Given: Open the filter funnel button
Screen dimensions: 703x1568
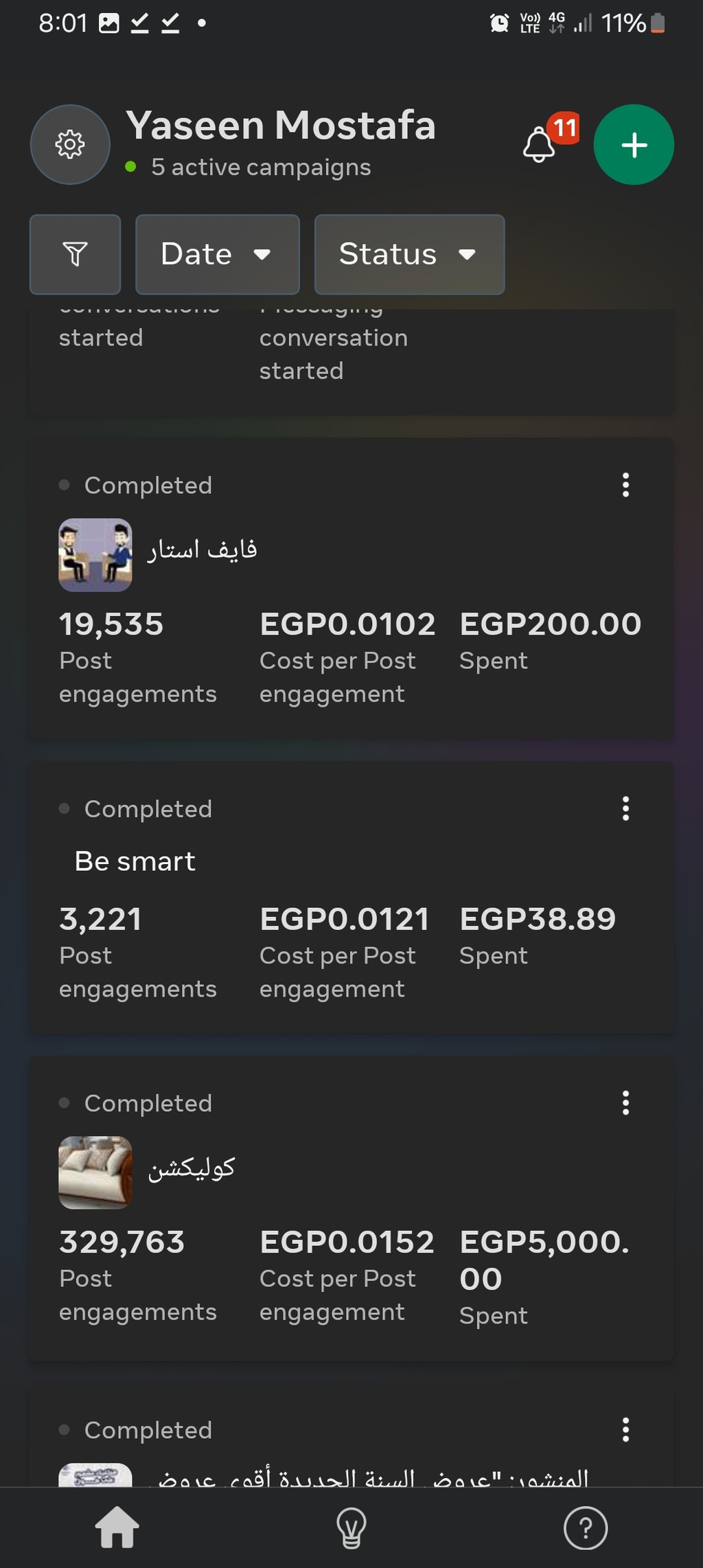Looking at the screenshot, I should pos(76,254).
